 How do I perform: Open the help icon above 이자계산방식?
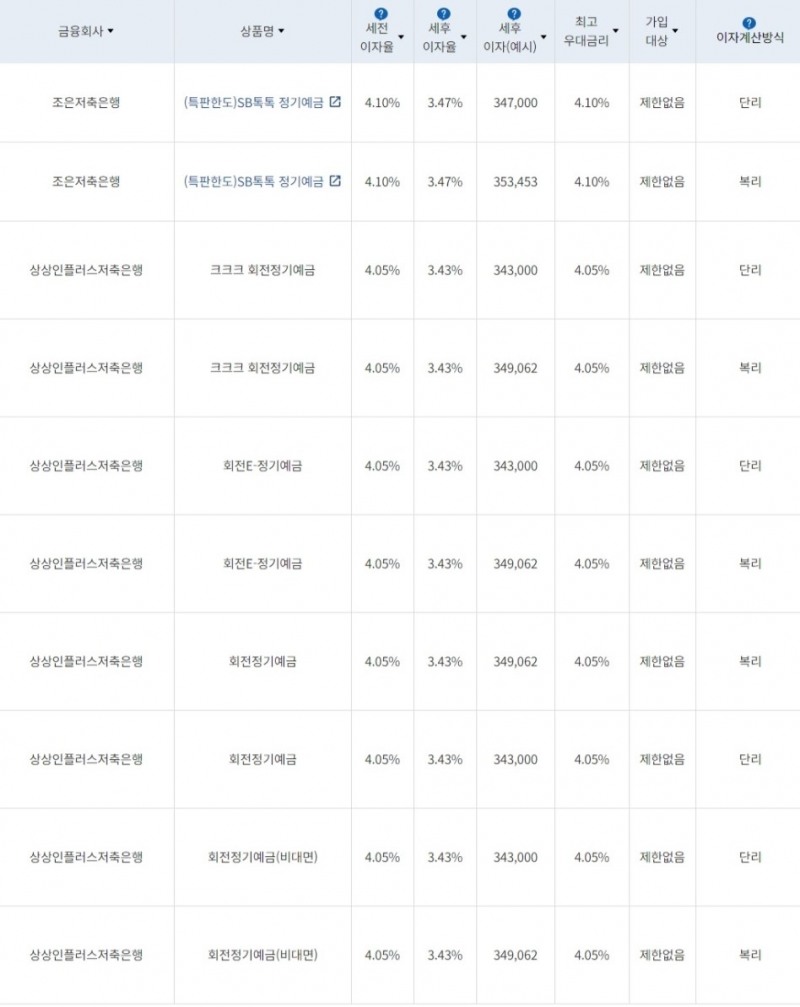[x=749, y=23]
